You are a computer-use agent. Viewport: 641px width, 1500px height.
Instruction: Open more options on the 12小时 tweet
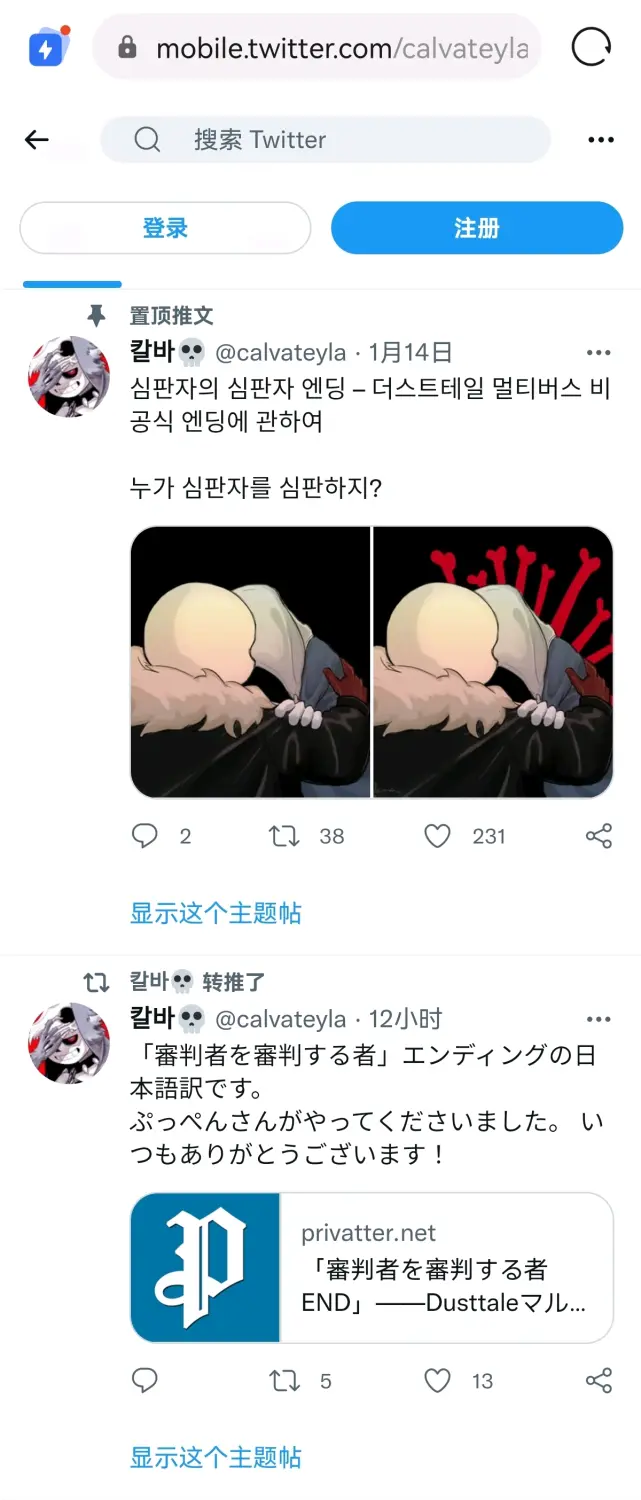[x=598, y=1020]
